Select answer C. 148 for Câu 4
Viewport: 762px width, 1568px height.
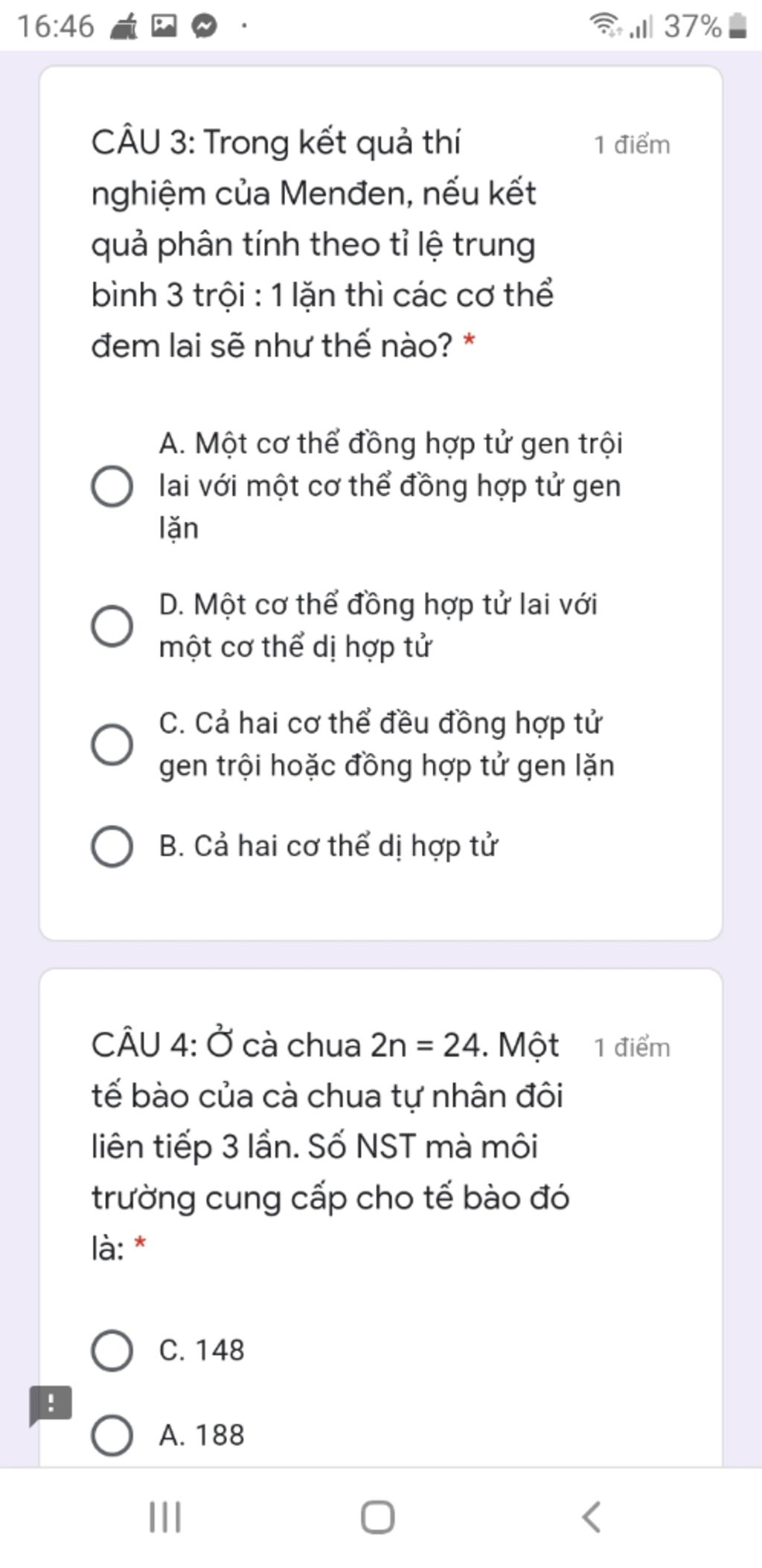coord(112,1351)
